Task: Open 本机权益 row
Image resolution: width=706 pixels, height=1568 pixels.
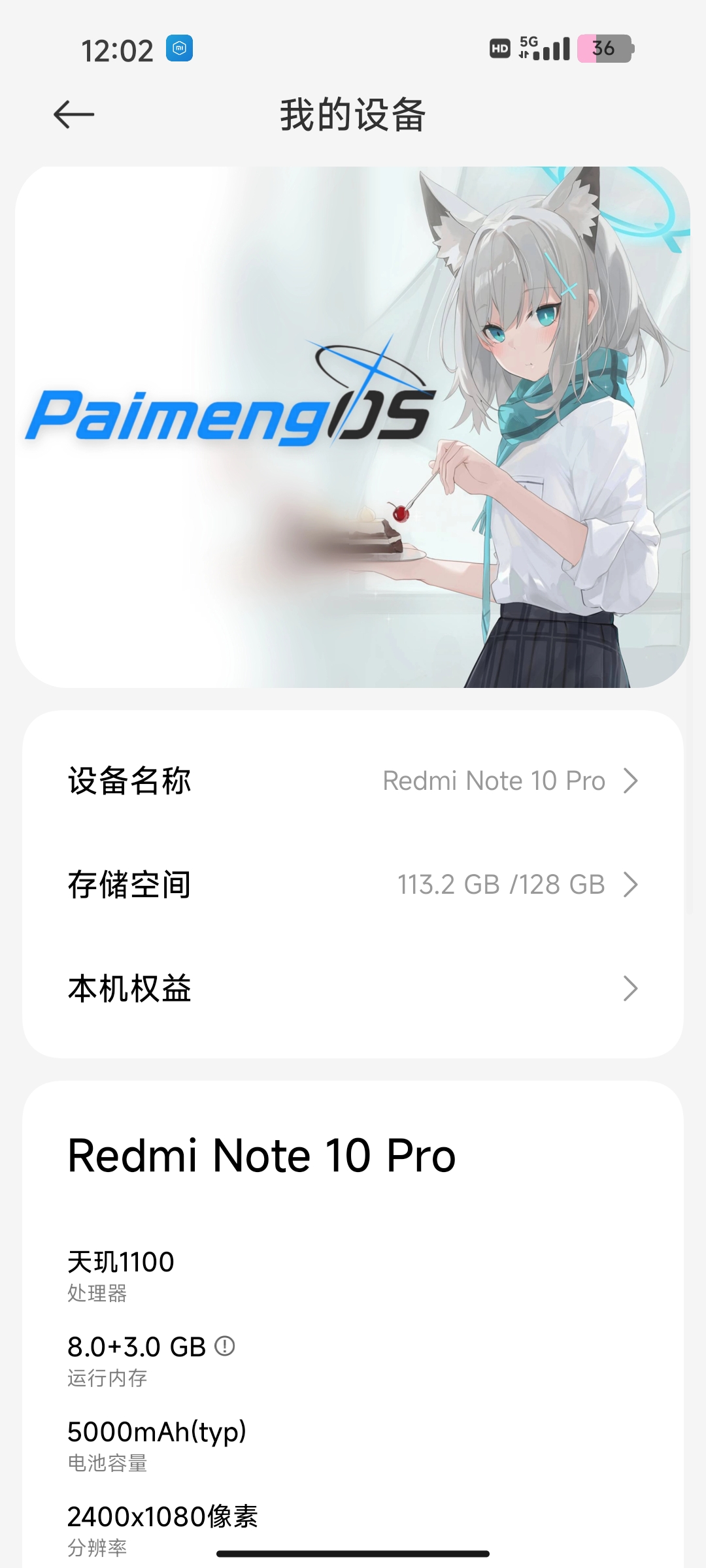Action: 353,988
